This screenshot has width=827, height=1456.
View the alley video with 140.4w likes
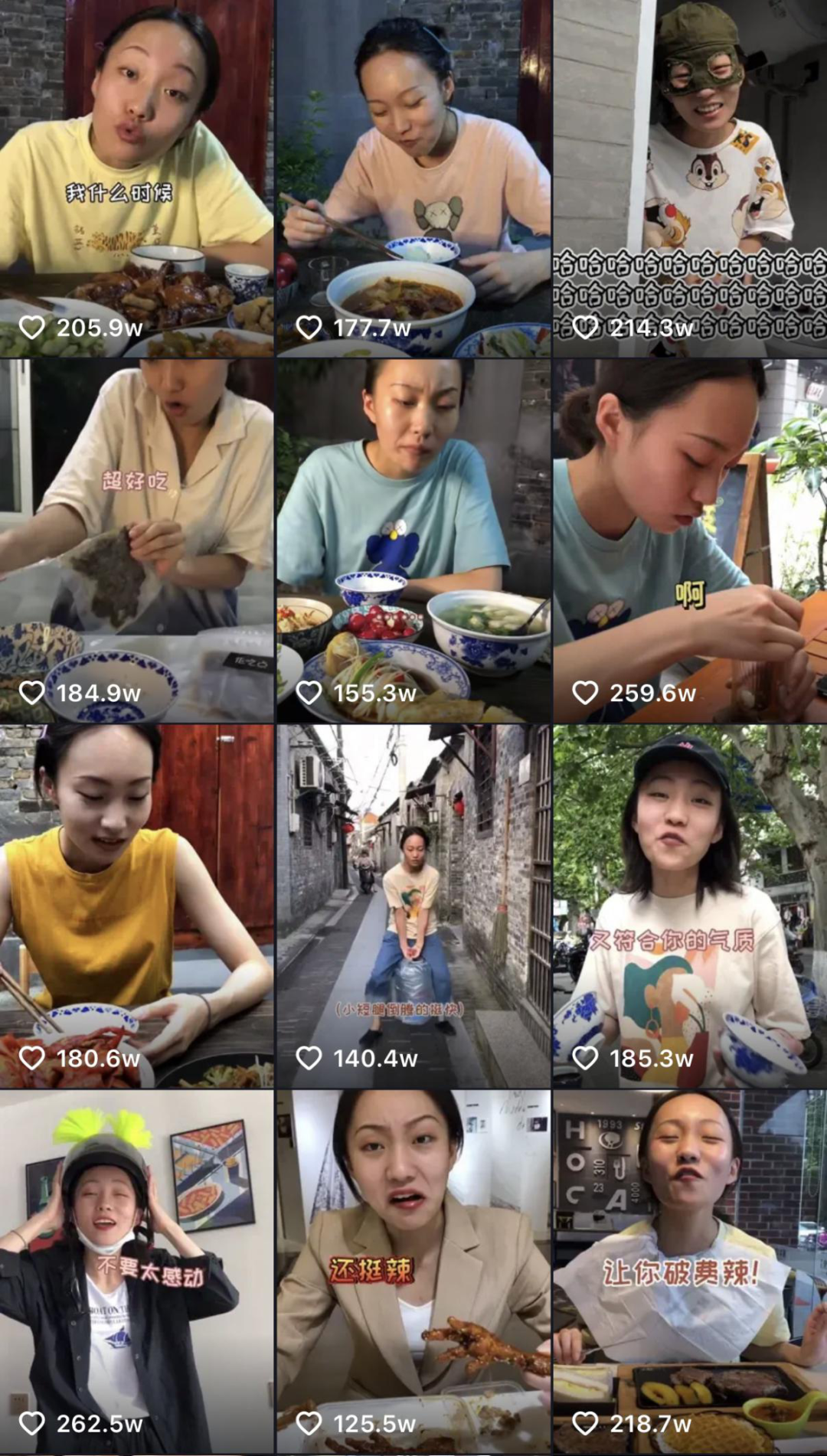(x=413, y=906)
